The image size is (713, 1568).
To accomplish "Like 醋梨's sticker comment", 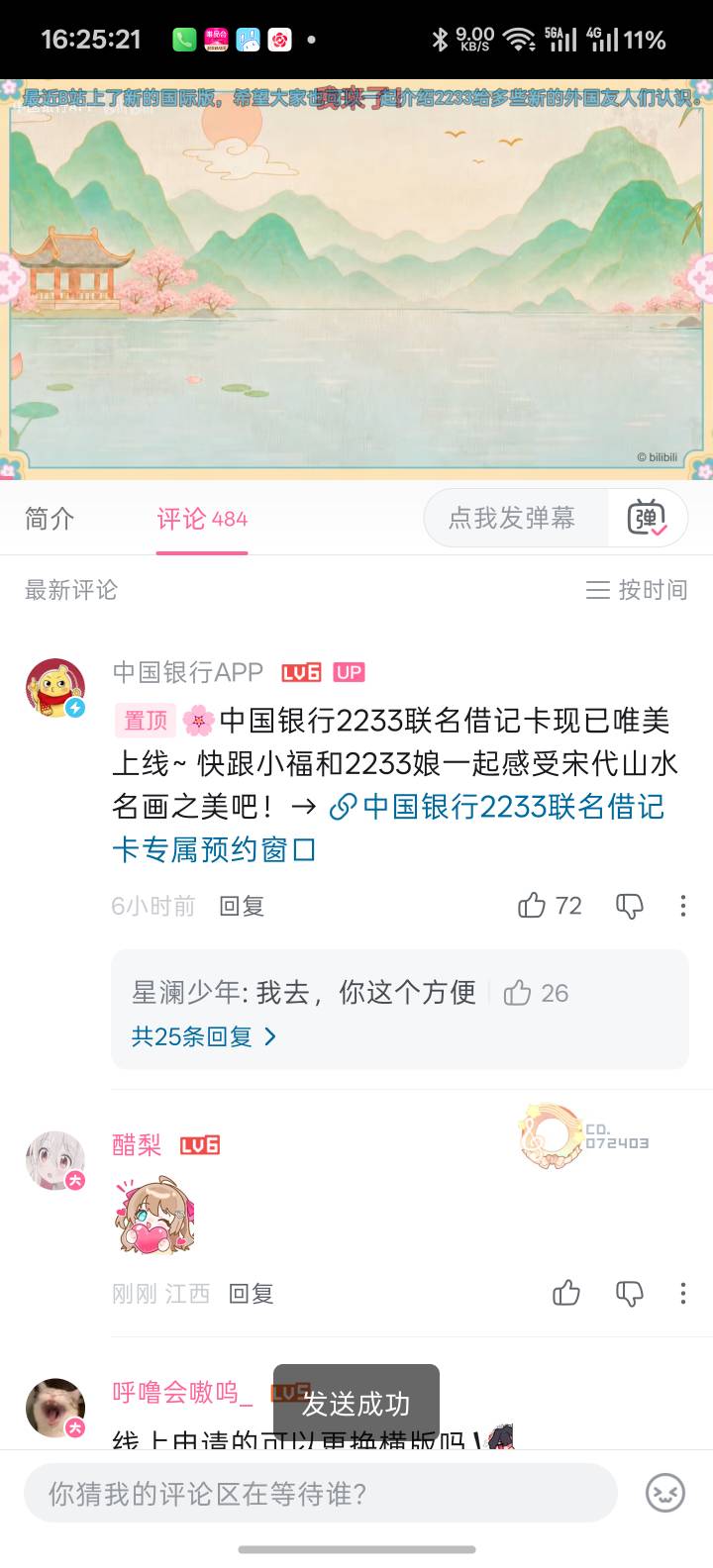I will point(566,1293).
